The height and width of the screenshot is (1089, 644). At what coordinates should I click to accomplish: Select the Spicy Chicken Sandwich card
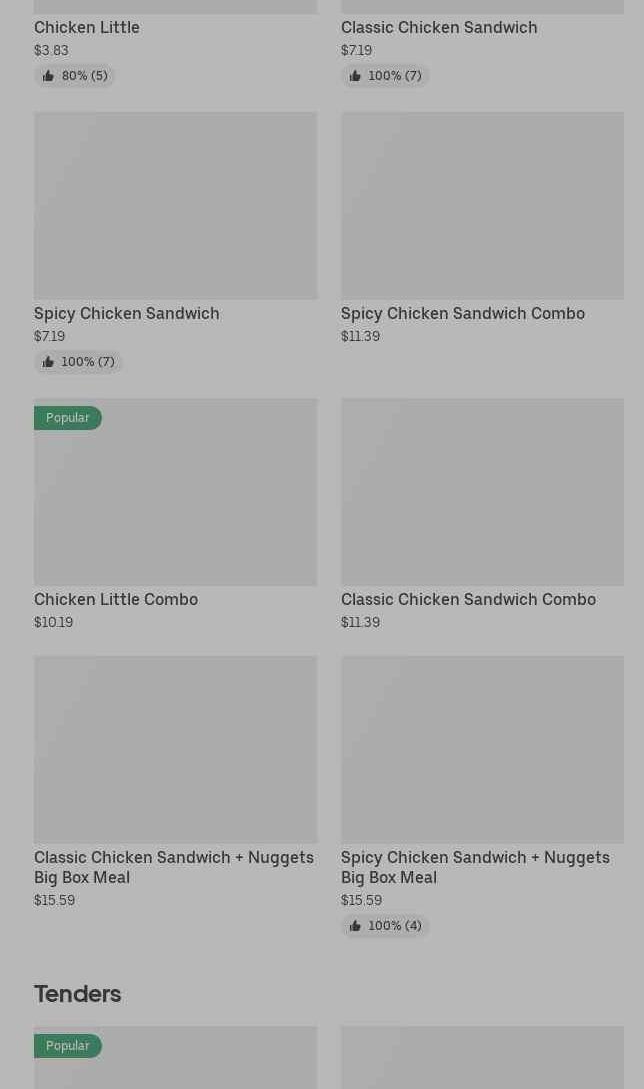tap(175, 243)
